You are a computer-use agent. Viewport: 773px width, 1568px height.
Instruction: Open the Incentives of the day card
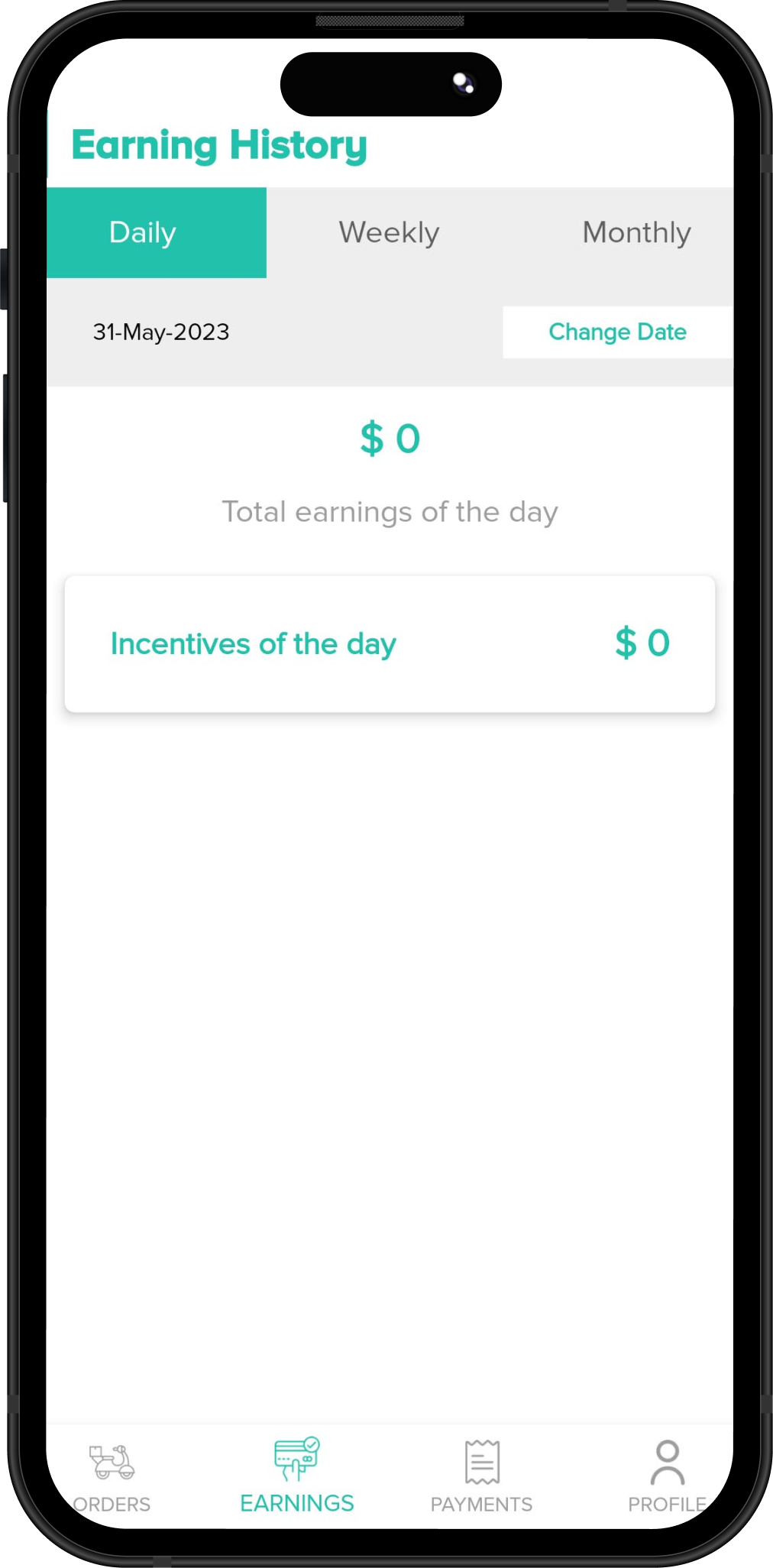coord(390,643)
